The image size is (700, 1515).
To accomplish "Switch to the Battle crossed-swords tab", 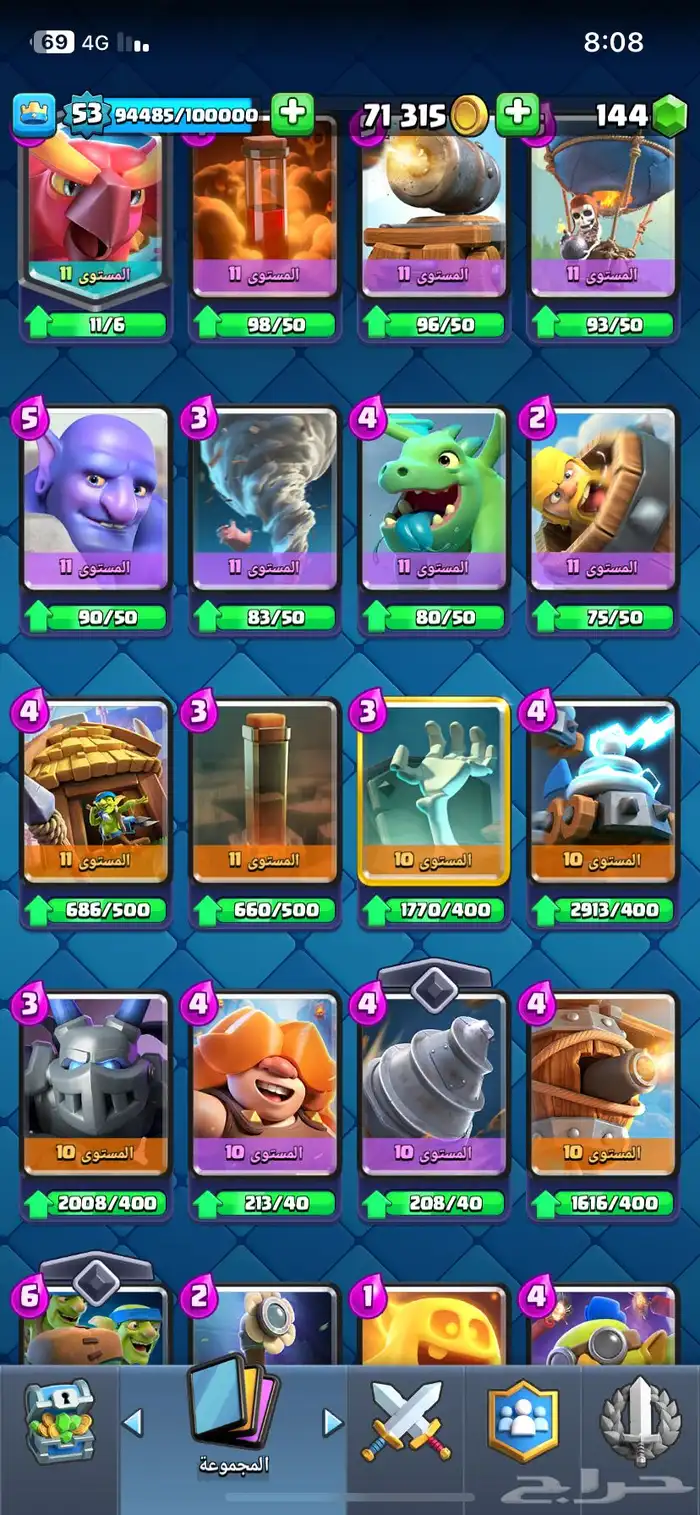I will (406, 1422).
